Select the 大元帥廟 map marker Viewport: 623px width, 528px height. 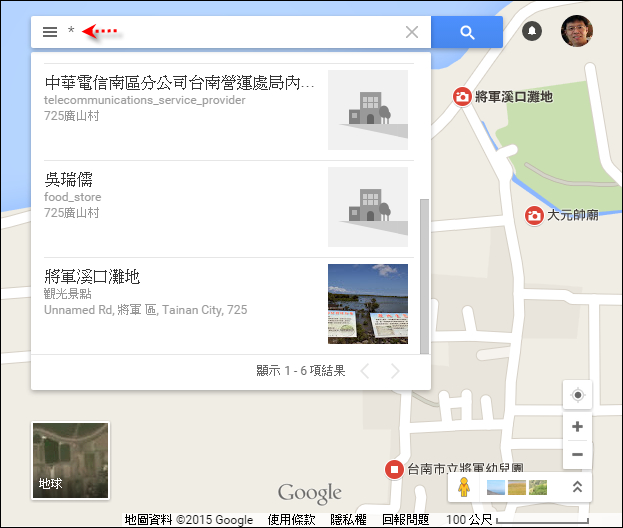tap(535, 215)
